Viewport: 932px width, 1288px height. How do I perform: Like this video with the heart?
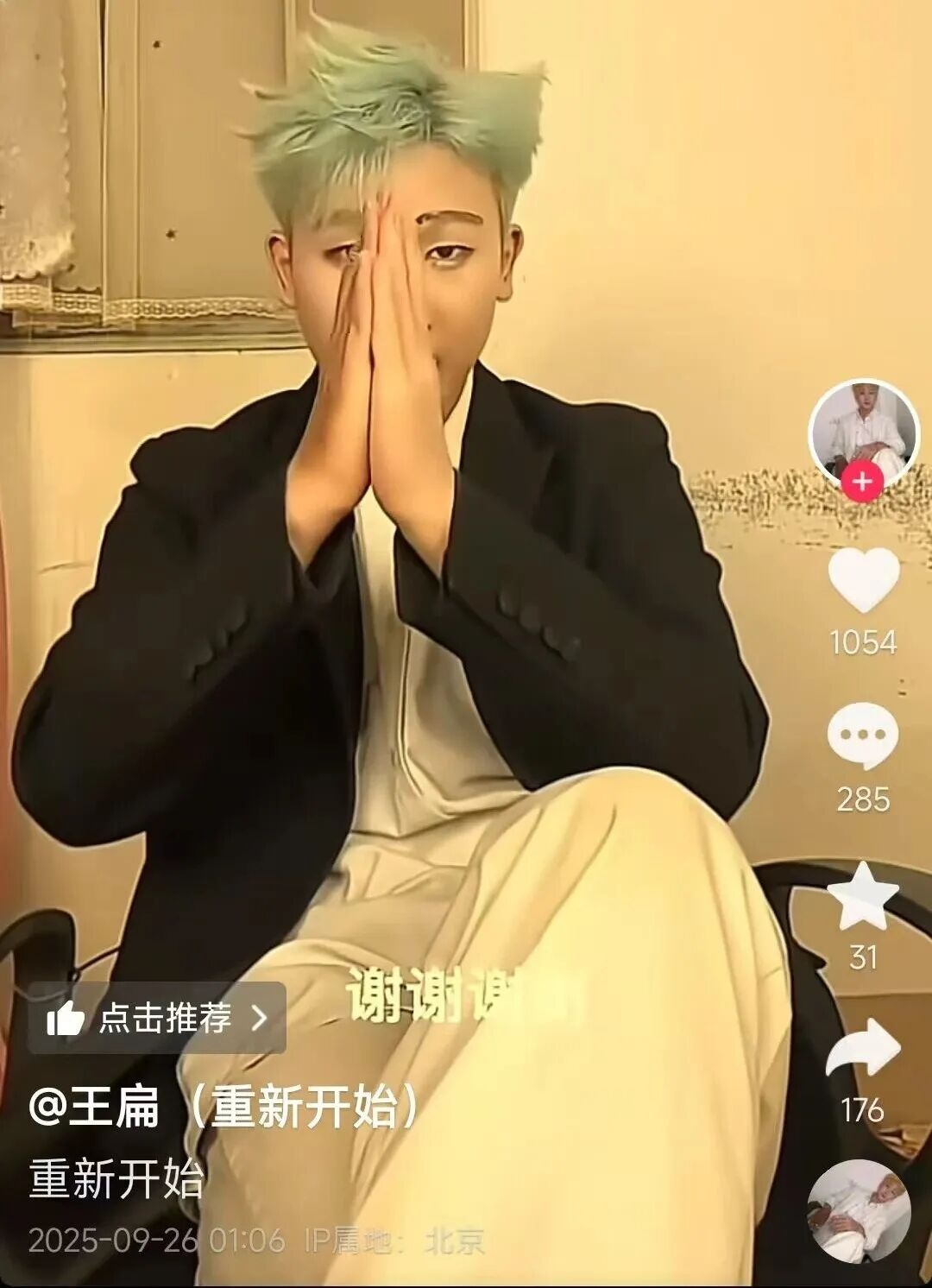[x=863, y=580]
